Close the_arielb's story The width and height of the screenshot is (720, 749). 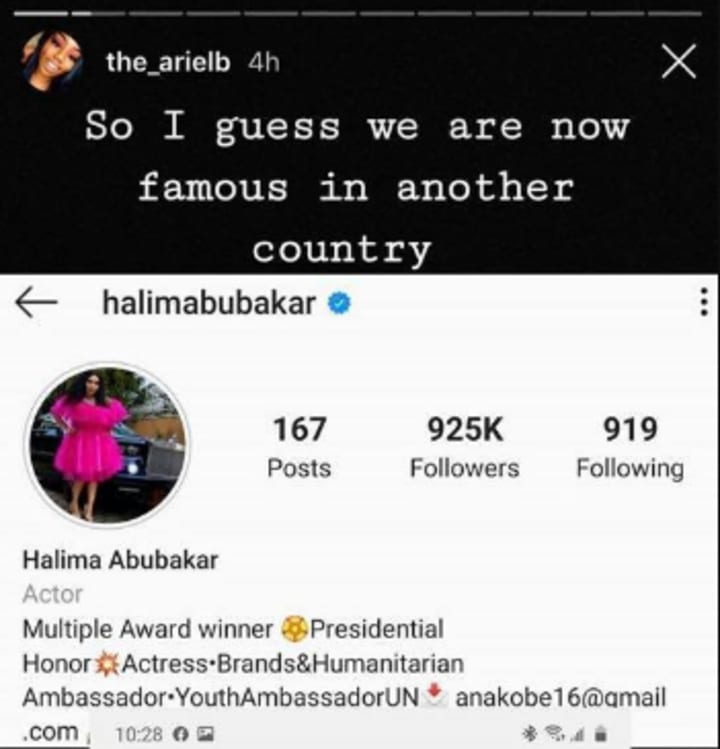click(x=679, y=63)
